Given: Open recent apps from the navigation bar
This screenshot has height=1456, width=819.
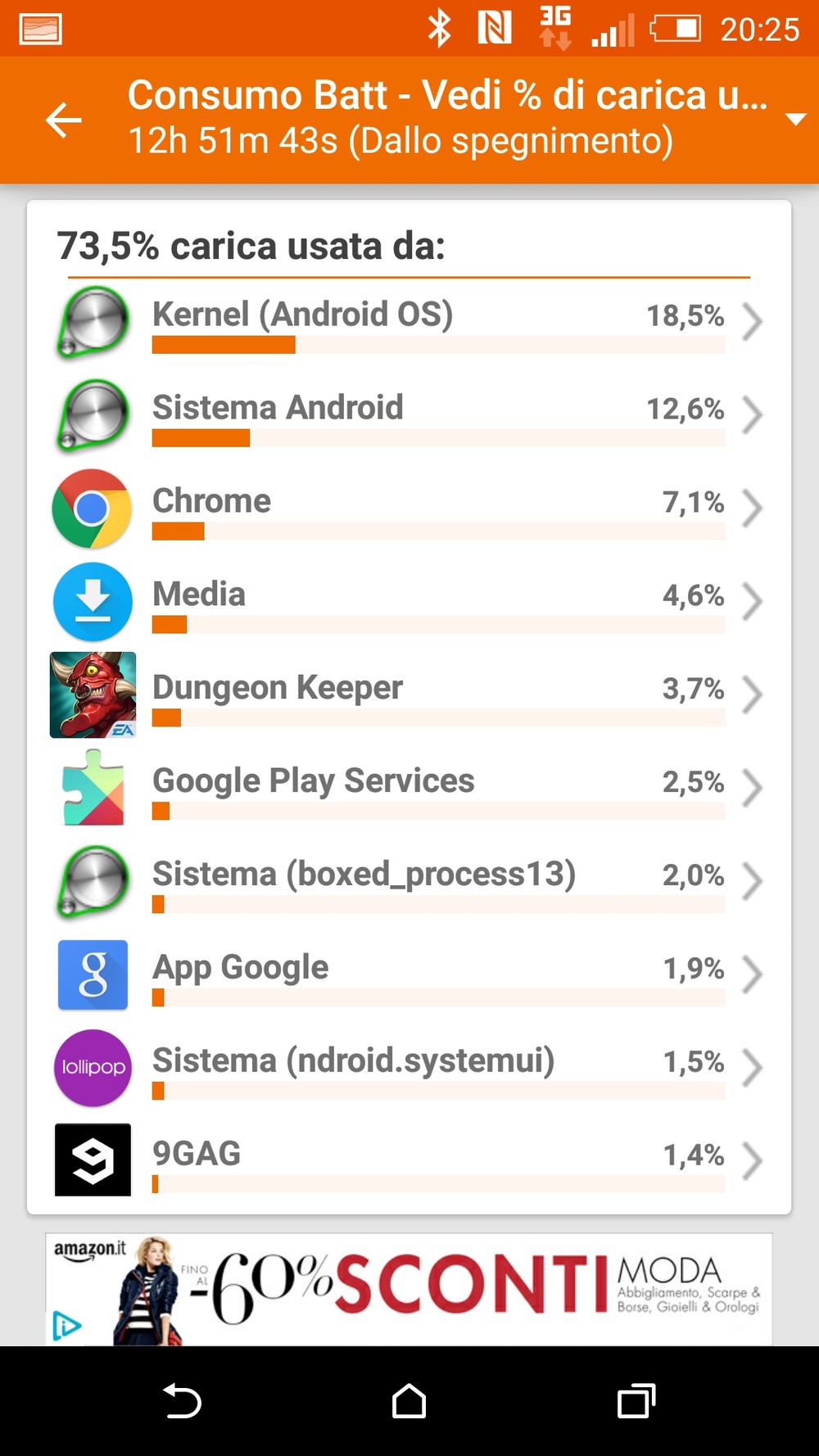Looking at the screenshot, I should coord(636,1400).
